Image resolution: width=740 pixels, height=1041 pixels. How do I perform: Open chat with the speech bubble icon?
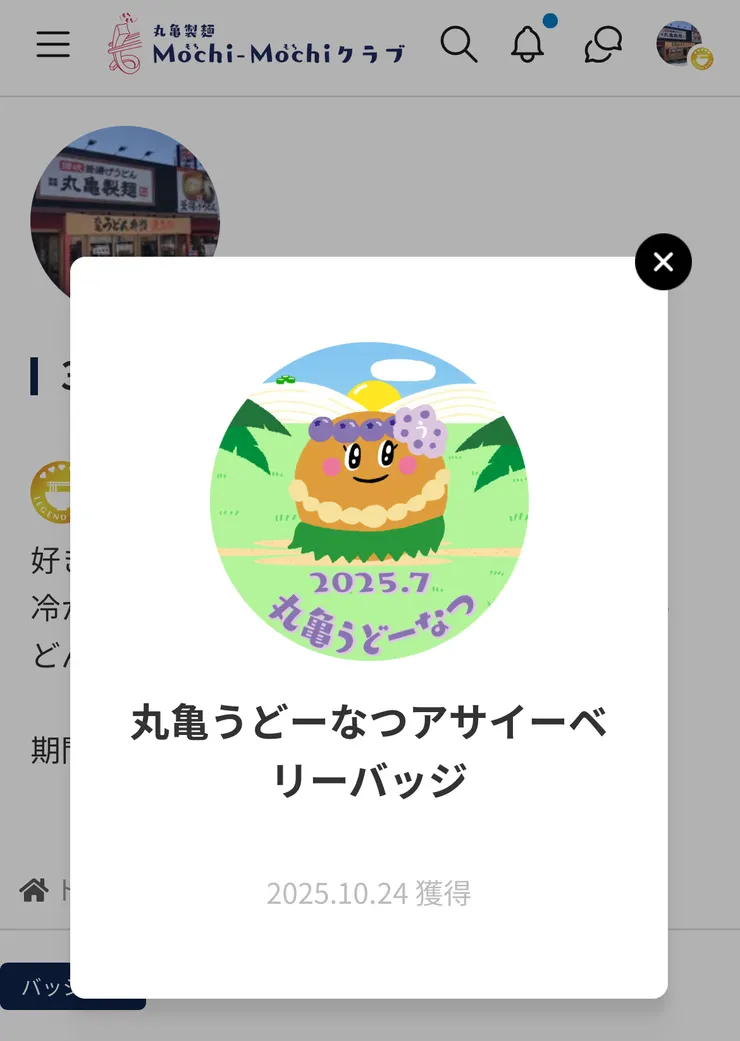(601, 45)
